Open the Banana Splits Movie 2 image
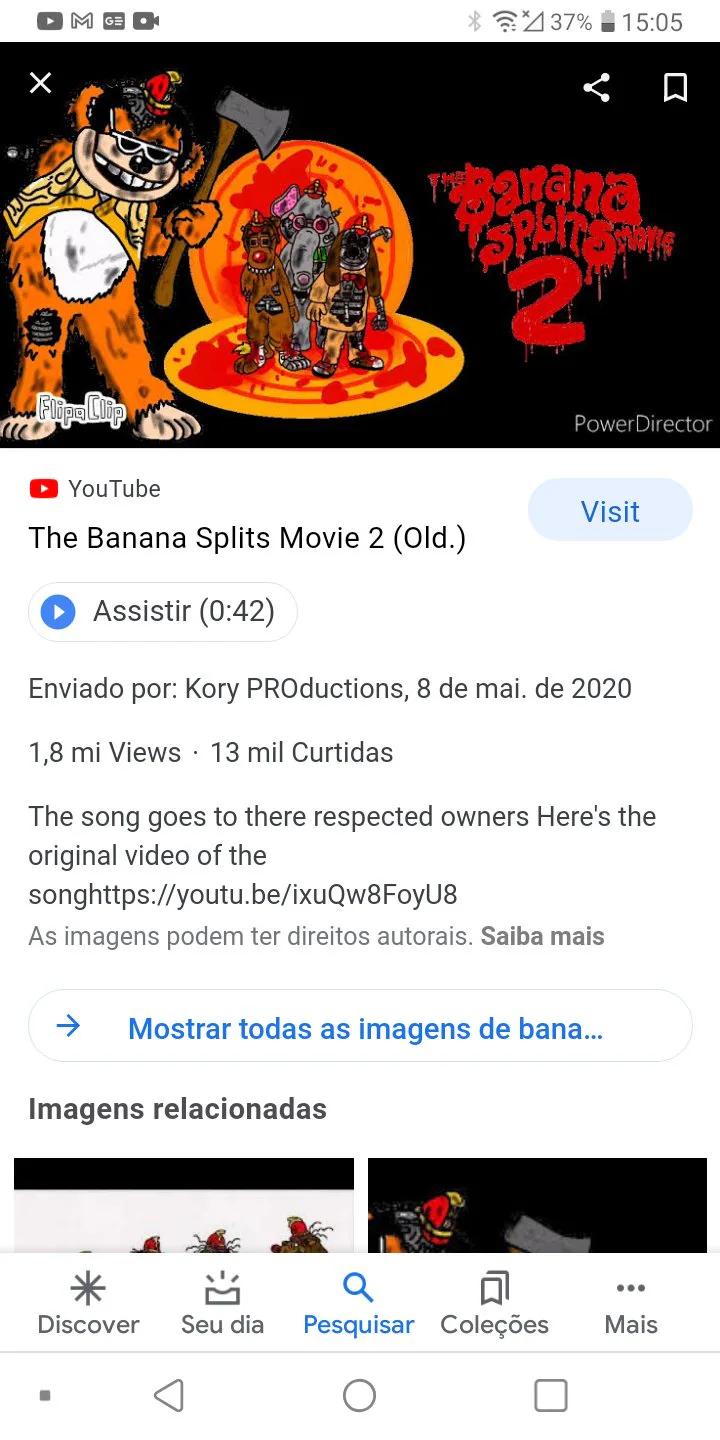 (360, 245)
